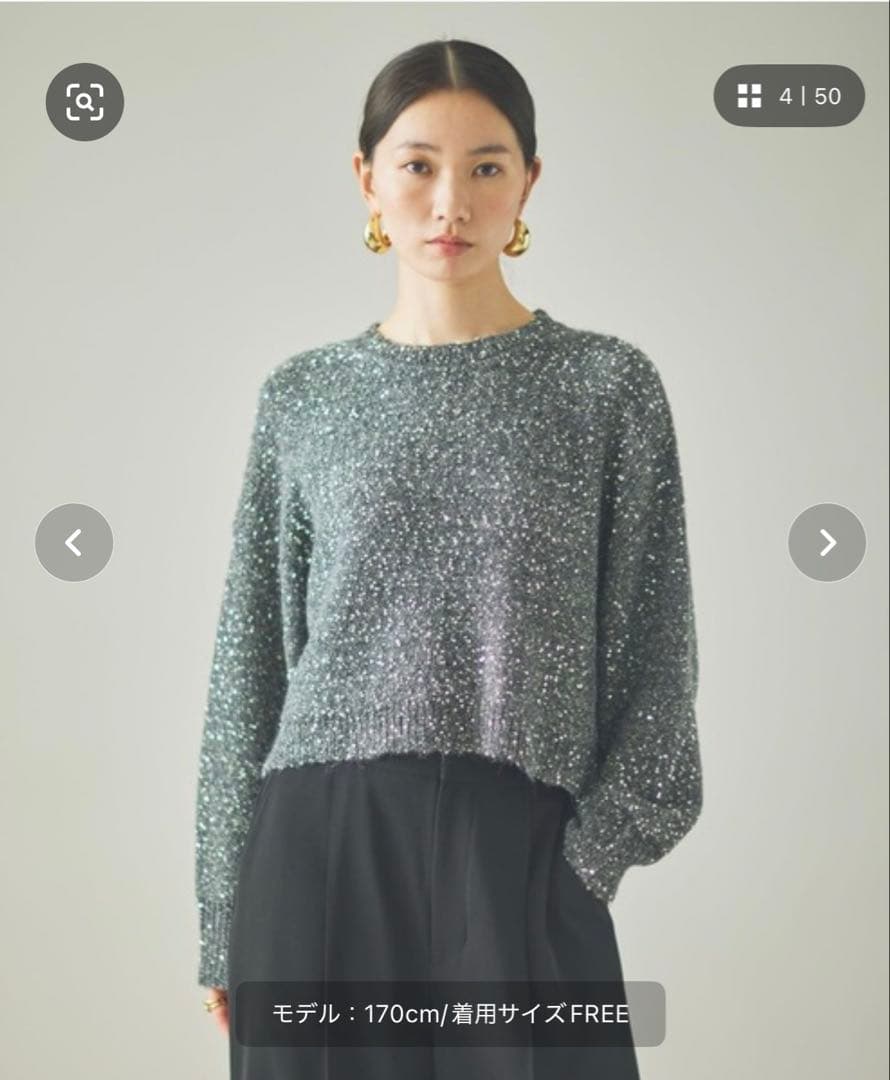The width and height of the screenshot is (890, 1080).
Task: Open the image grid view 4 | 50
Action: pyautogui.click(x=788, y=96)
